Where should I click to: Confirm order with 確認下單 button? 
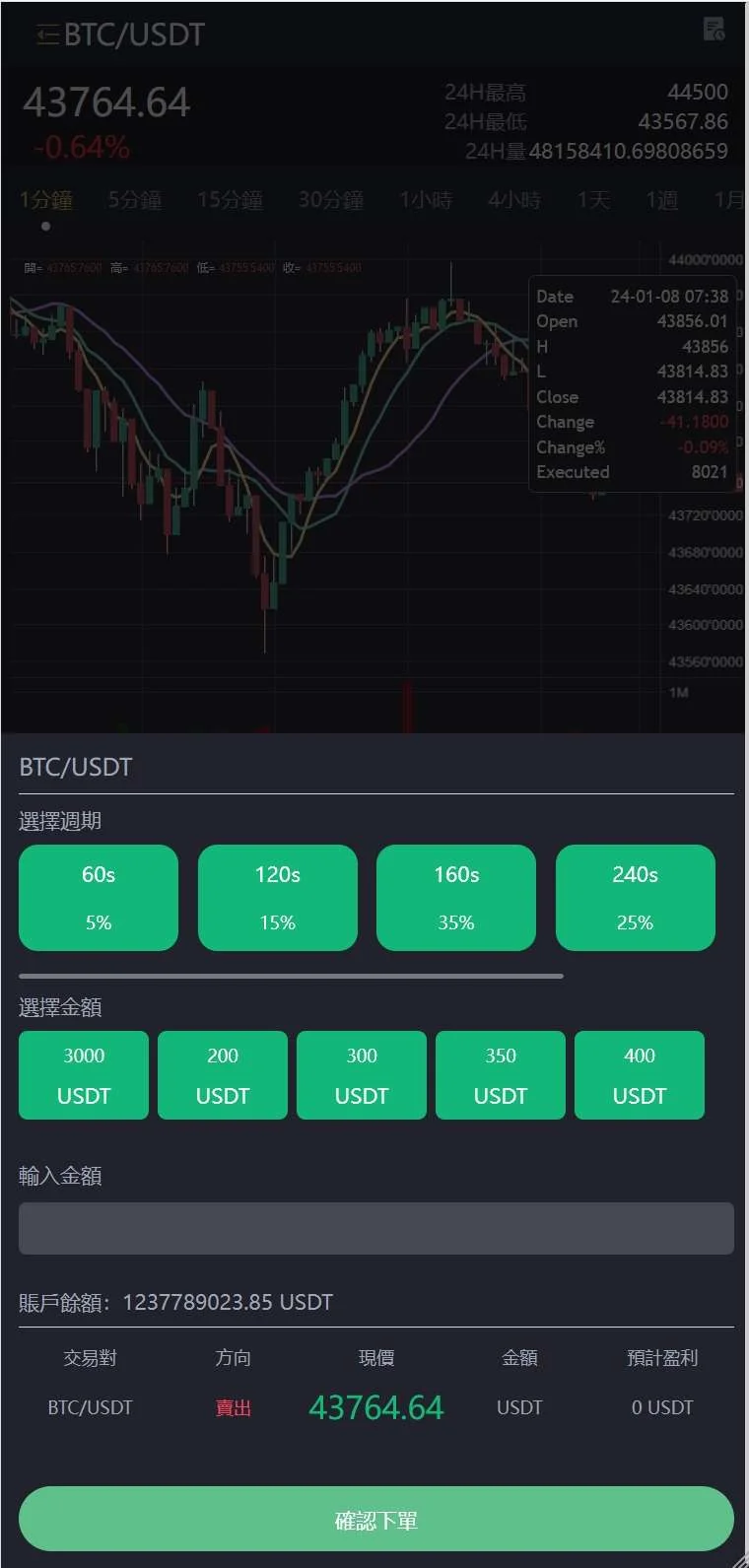coord(375,1519)
